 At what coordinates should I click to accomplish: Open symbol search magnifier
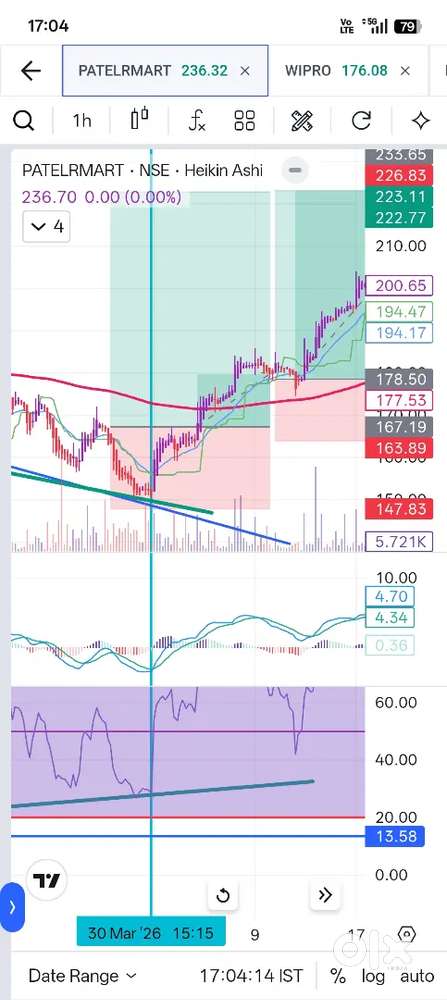point(24,120)
